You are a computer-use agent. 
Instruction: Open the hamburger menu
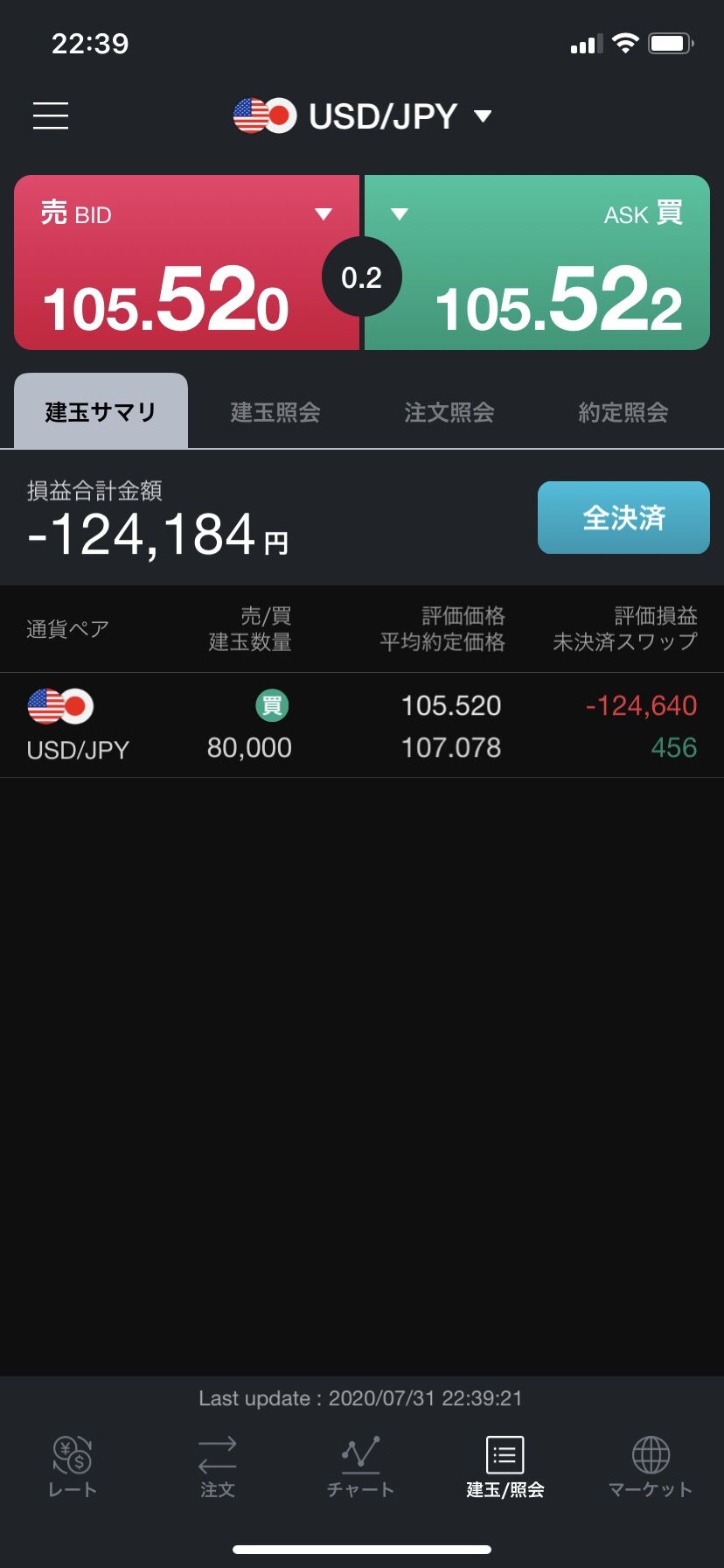pyautogui.click(x=51, y=115)
